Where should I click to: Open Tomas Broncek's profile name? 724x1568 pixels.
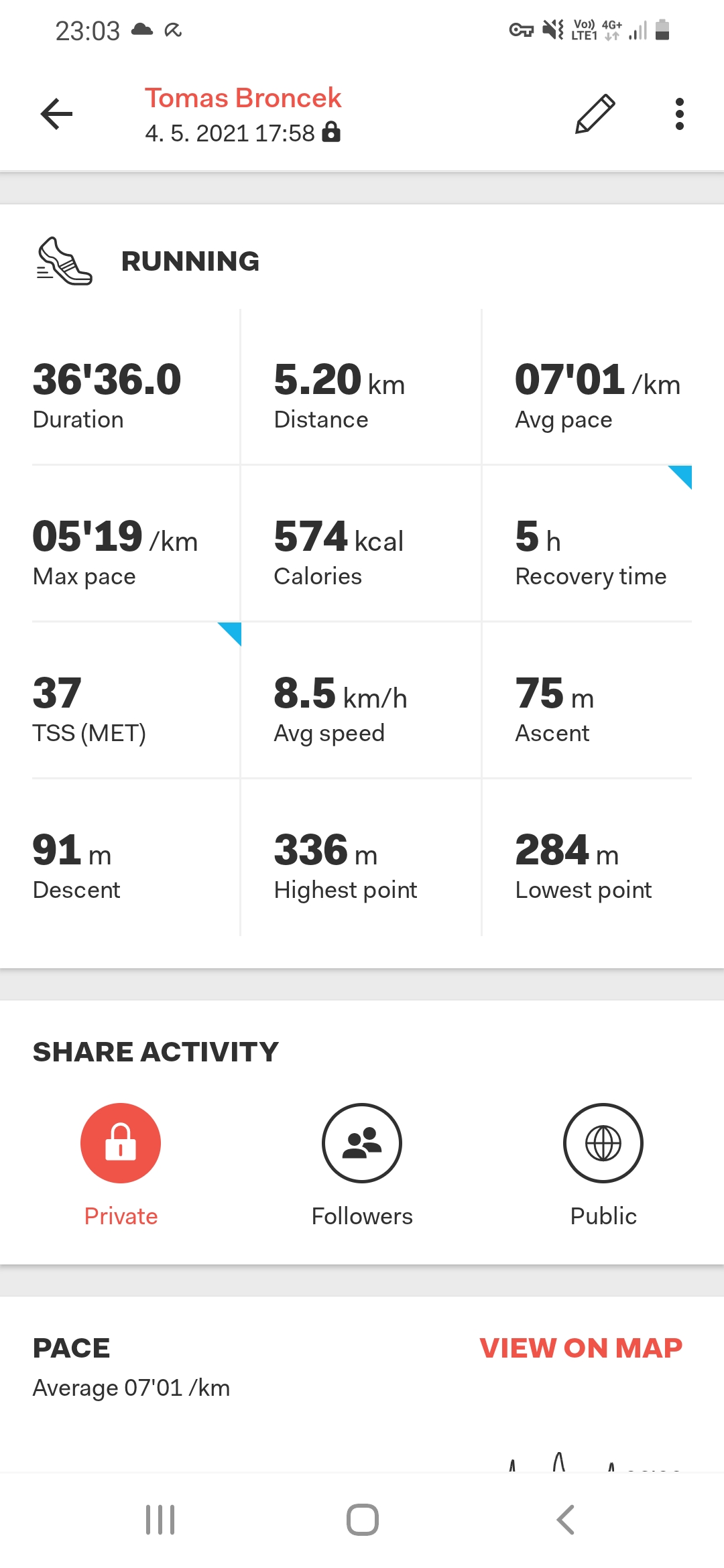tap(243, 98)
